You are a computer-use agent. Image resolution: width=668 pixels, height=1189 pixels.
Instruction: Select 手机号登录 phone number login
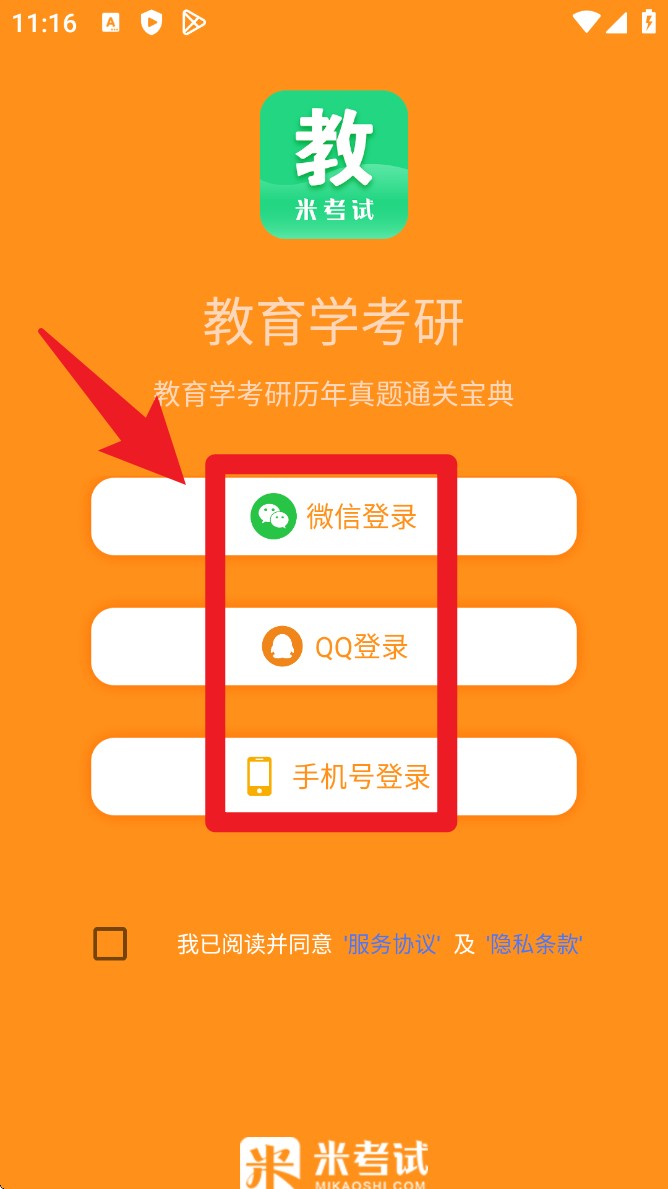[333, 777]
